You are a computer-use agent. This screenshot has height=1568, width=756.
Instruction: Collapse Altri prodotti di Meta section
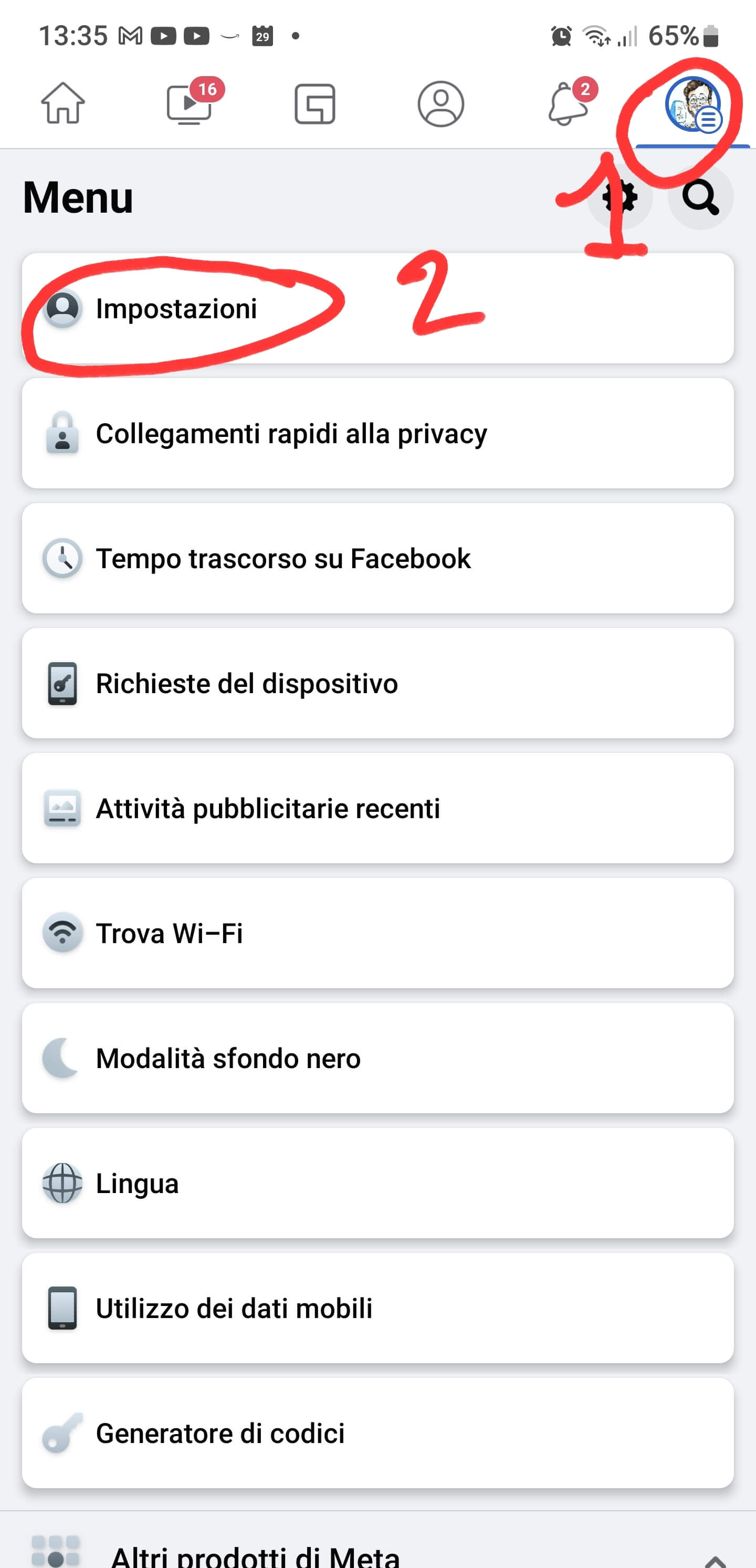(715, 1558)
